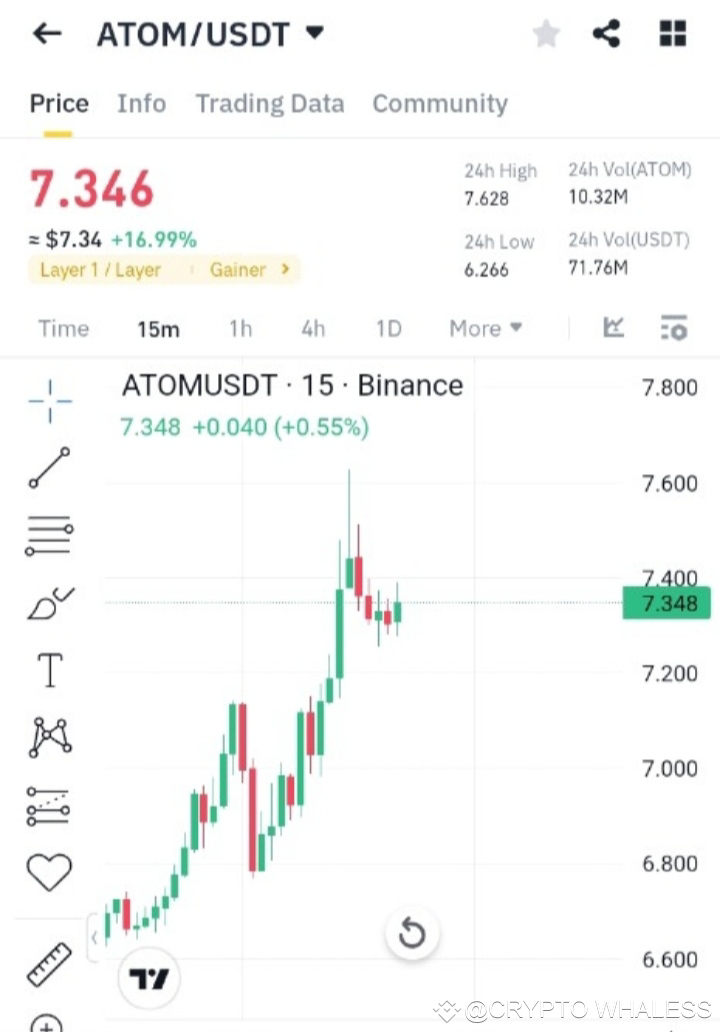The width and height of the screenshot is (720, 1032).
Task: Open the chart style selector icon
Action: (x=613, y=326)
